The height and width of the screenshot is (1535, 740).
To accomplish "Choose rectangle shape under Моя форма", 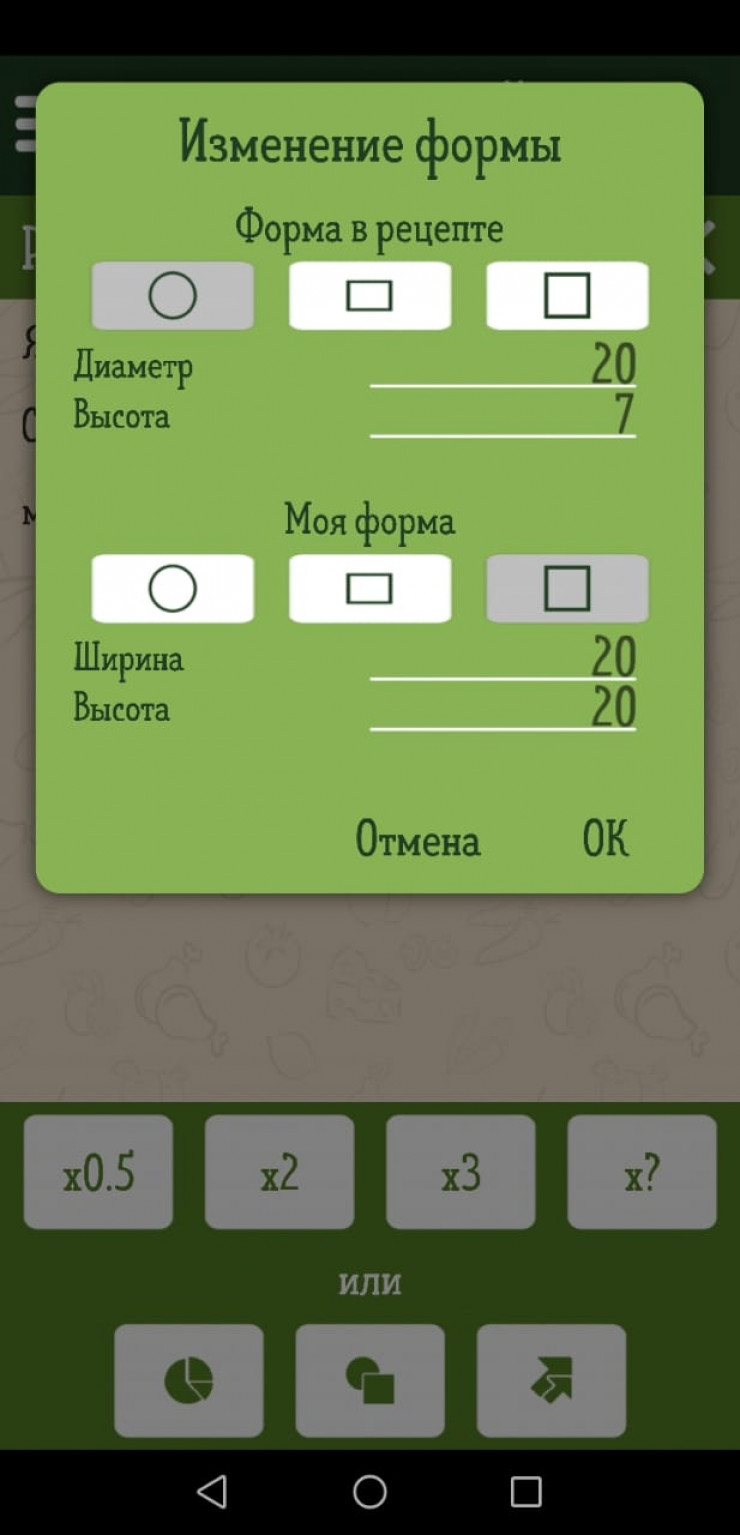I will [369, 589].
